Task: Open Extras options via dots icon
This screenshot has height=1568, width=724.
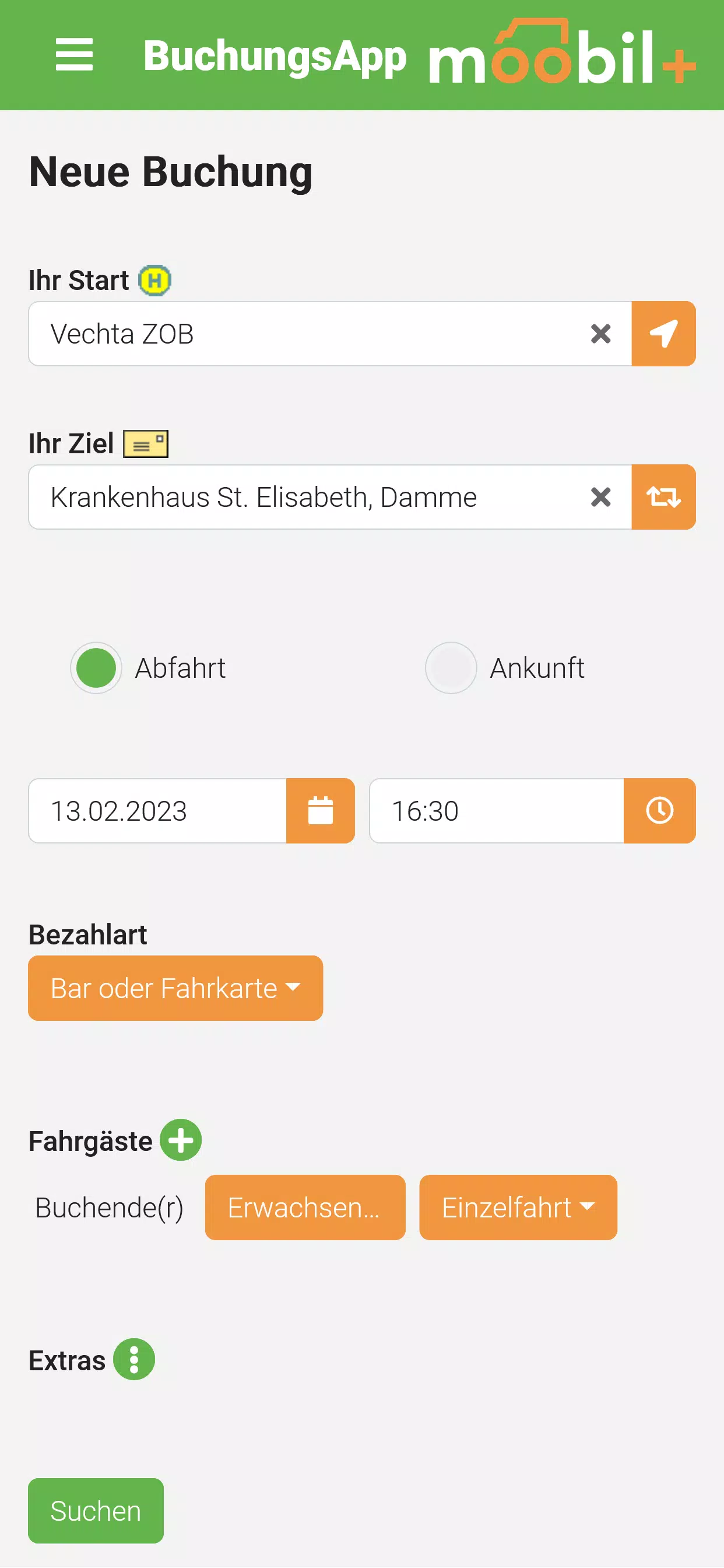Action: [135, 1359]
